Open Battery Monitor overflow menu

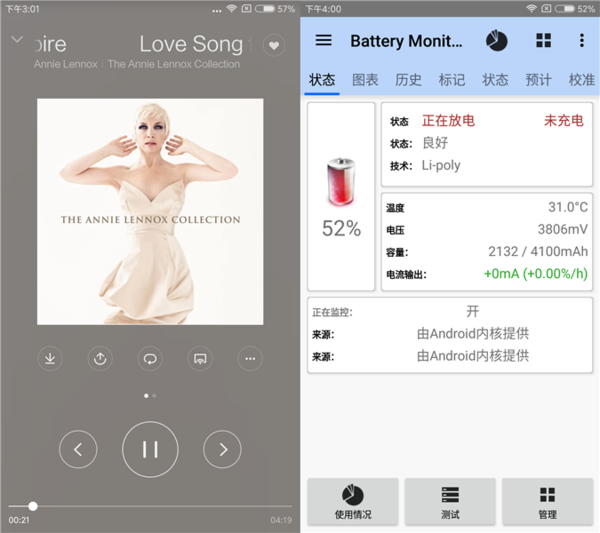pos(582,41)
